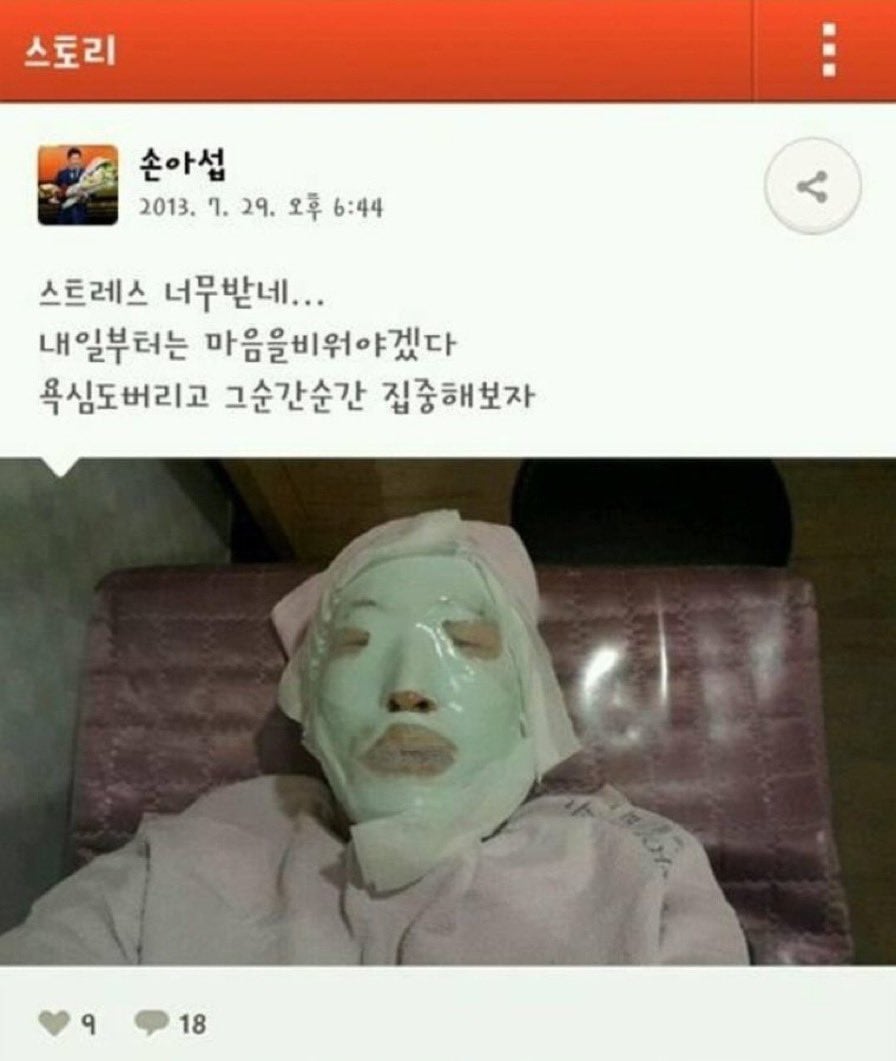View the face mask photo full screen

[447, 710]
